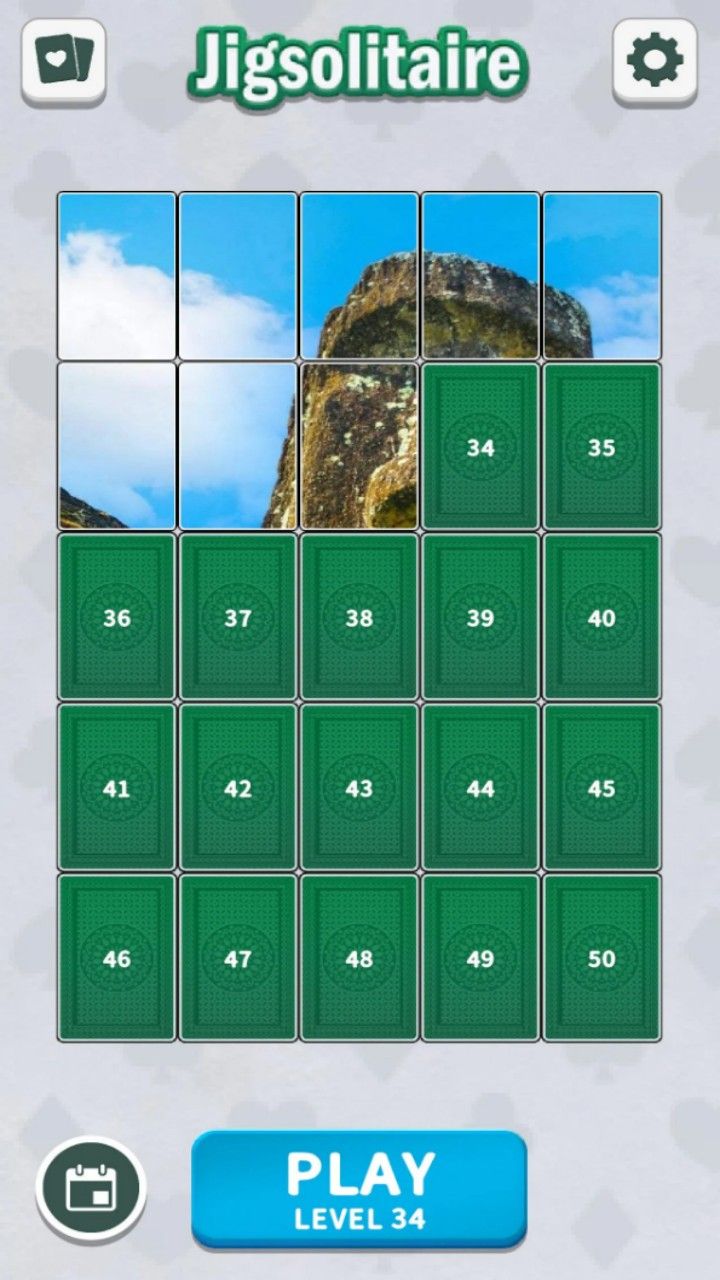720x1280 pixels.
Task: Play level 34
Action: [359, 1190]
